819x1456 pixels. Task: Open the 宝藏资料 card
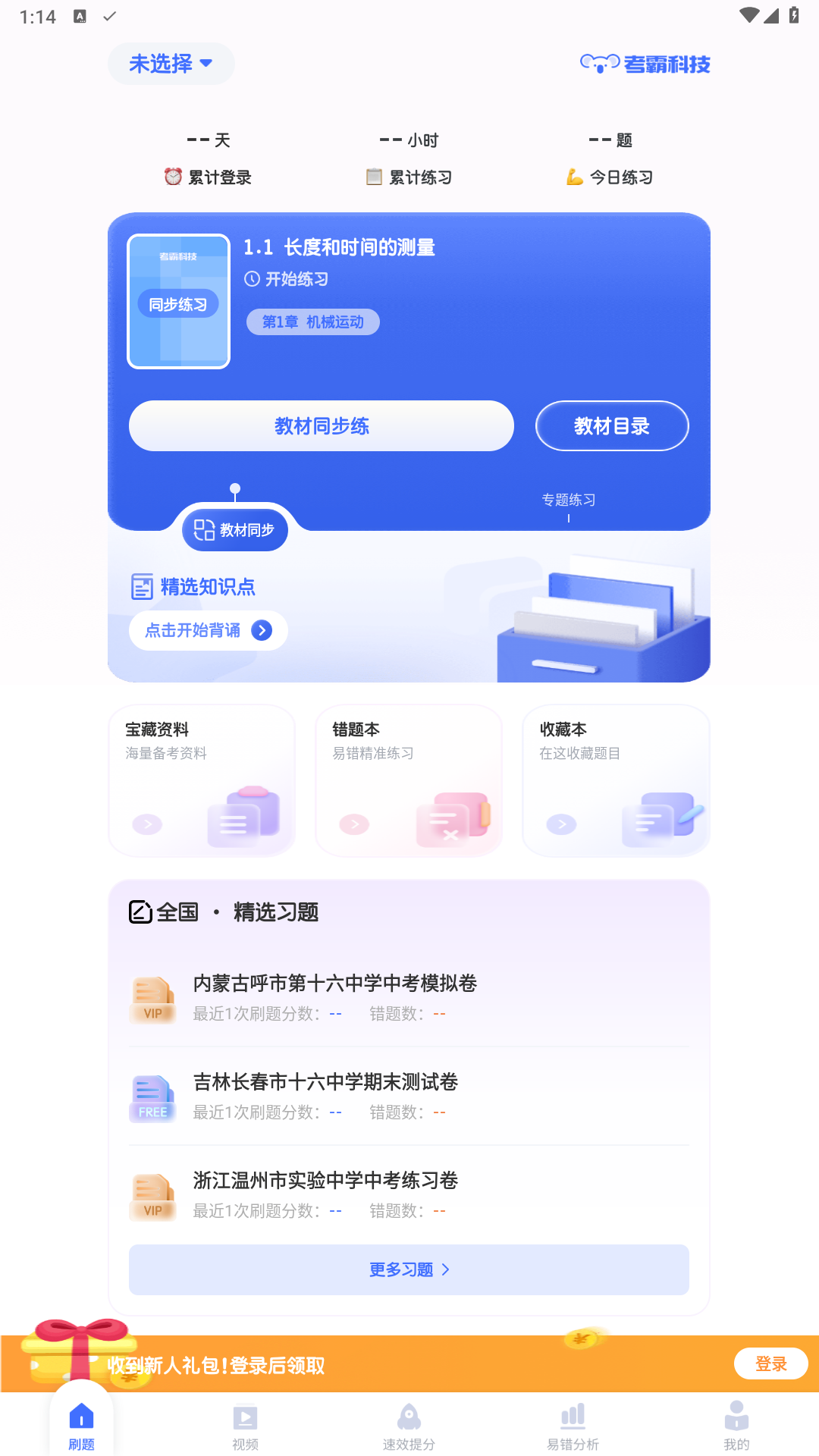202,780
